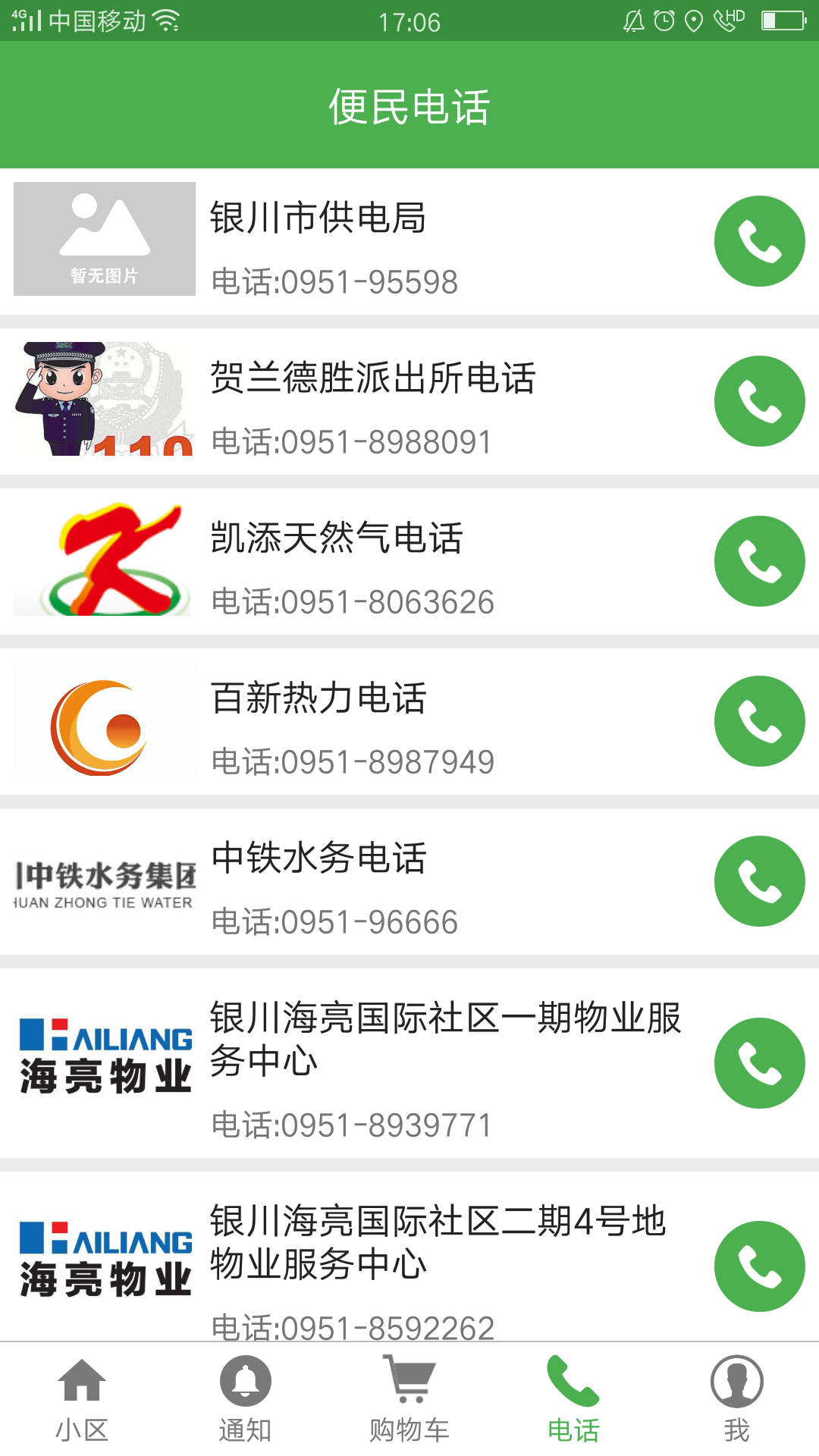Open the 通知 notifications tab

pyautogui.click(x=245, y=1399)
